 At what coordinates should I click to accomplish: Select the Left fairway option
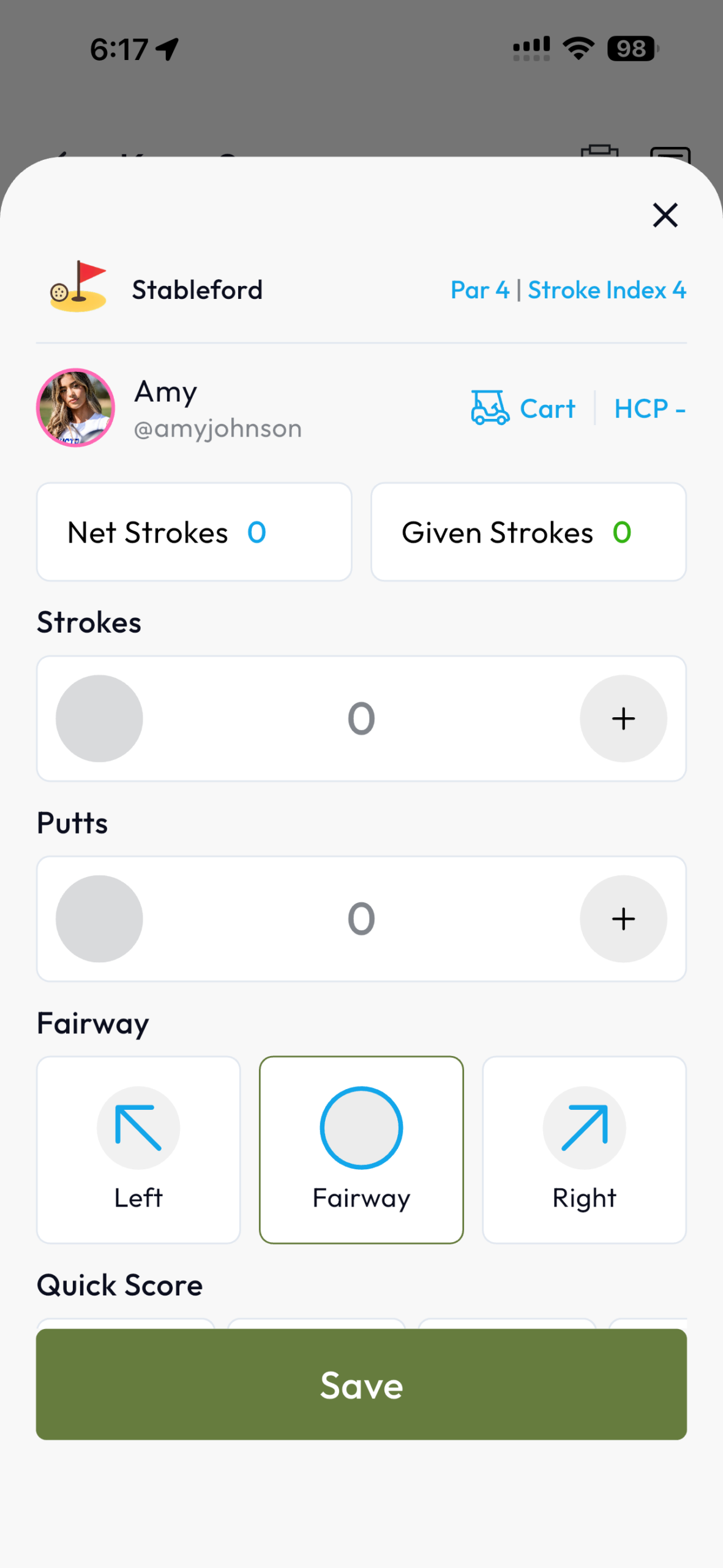point(138,1149)
